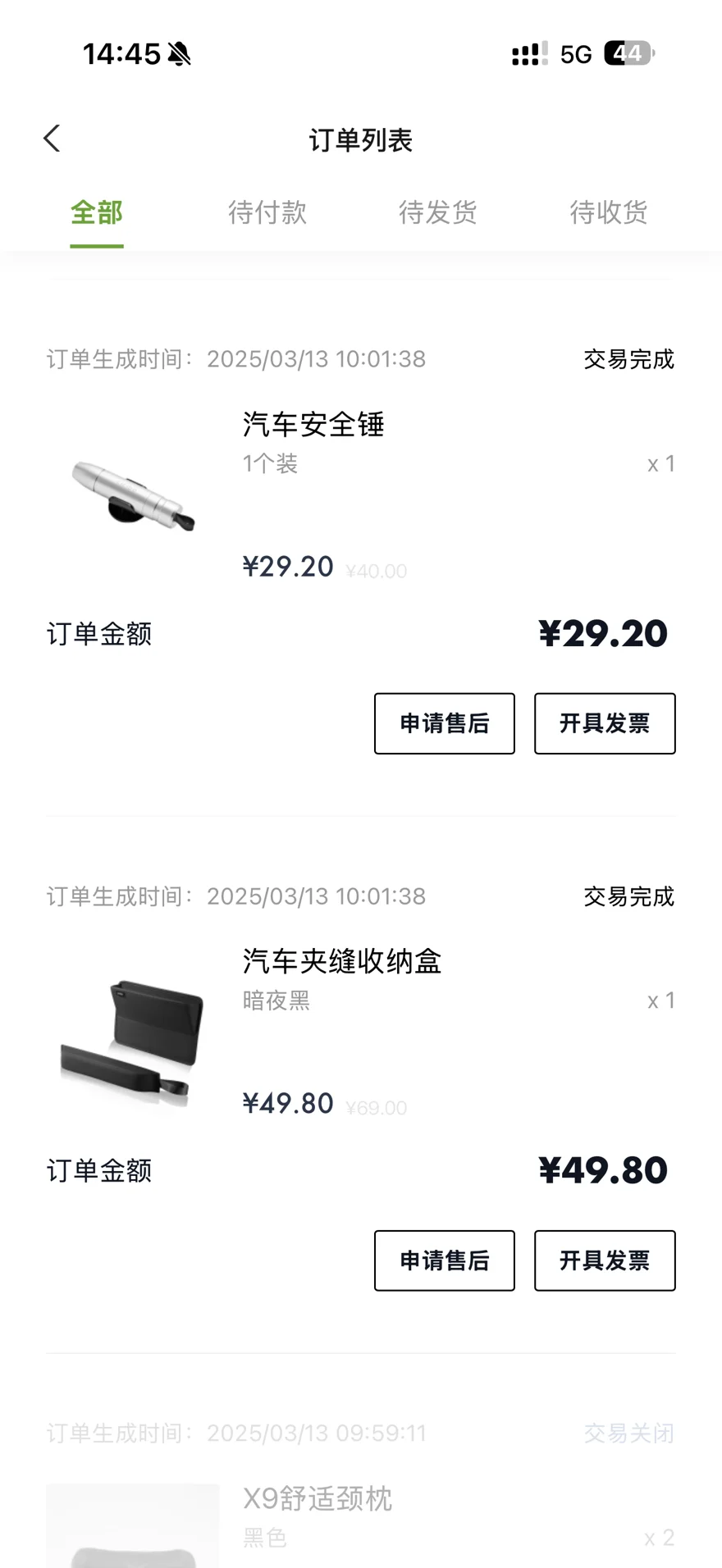Open the 汽车夹缝收纳盒 order details
722x1568 pixels.
[341, 961]
